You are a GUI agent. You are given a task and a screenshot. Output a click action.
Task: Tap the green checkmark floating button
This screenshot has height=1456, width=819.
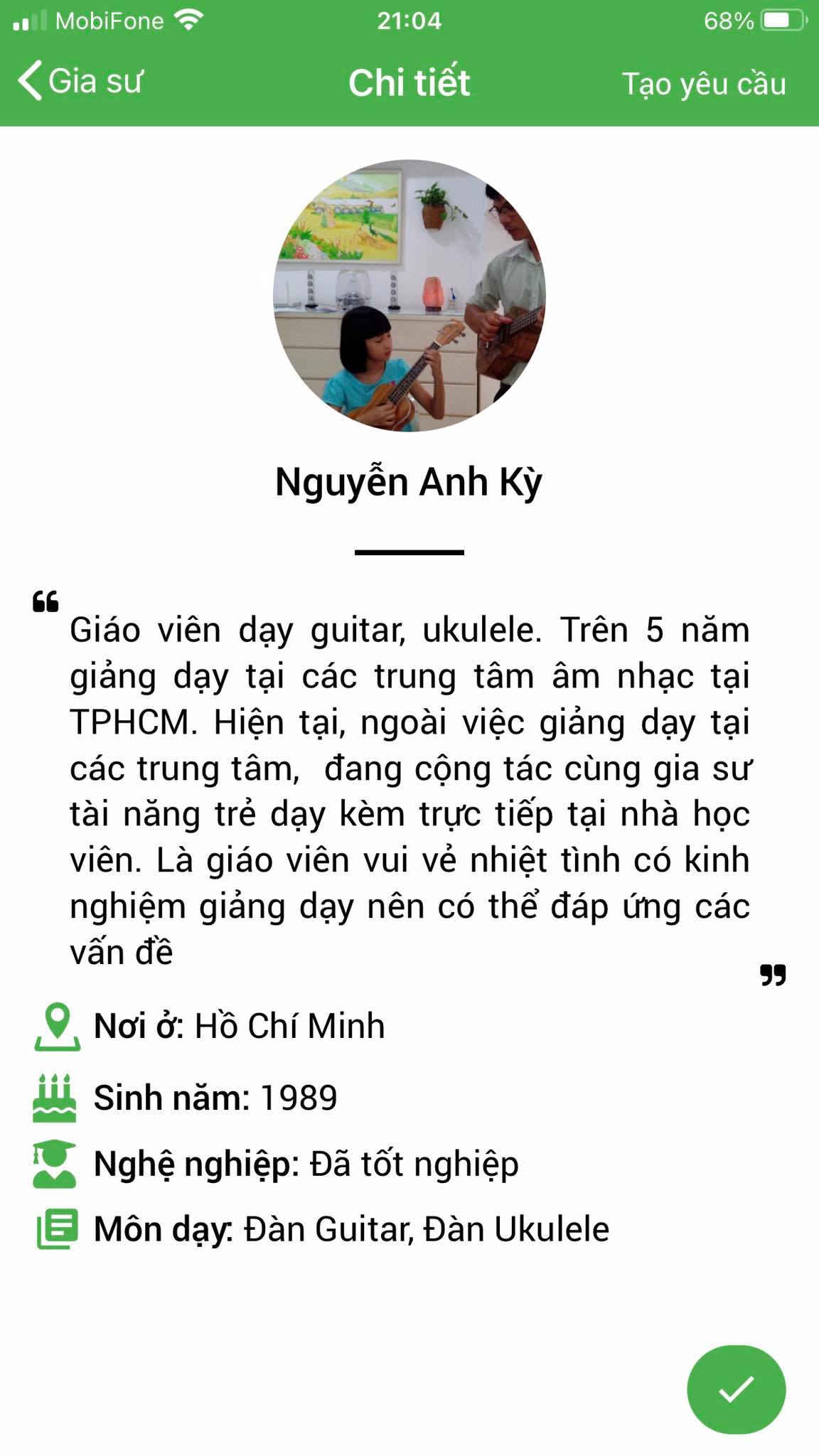736,1388
